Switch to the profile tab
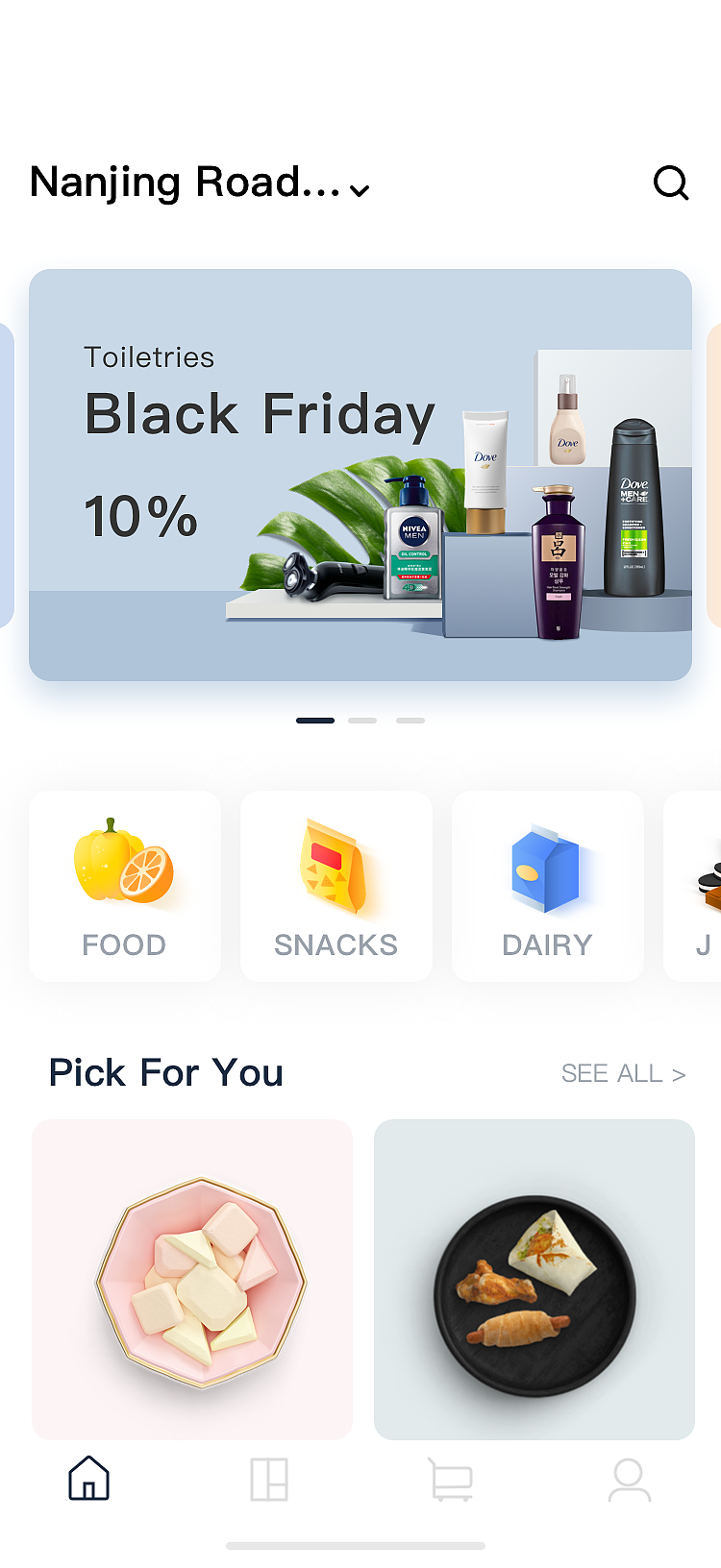Viewport: 721px width, 1568px height. pyautogui.click(x=630, y=1479)
